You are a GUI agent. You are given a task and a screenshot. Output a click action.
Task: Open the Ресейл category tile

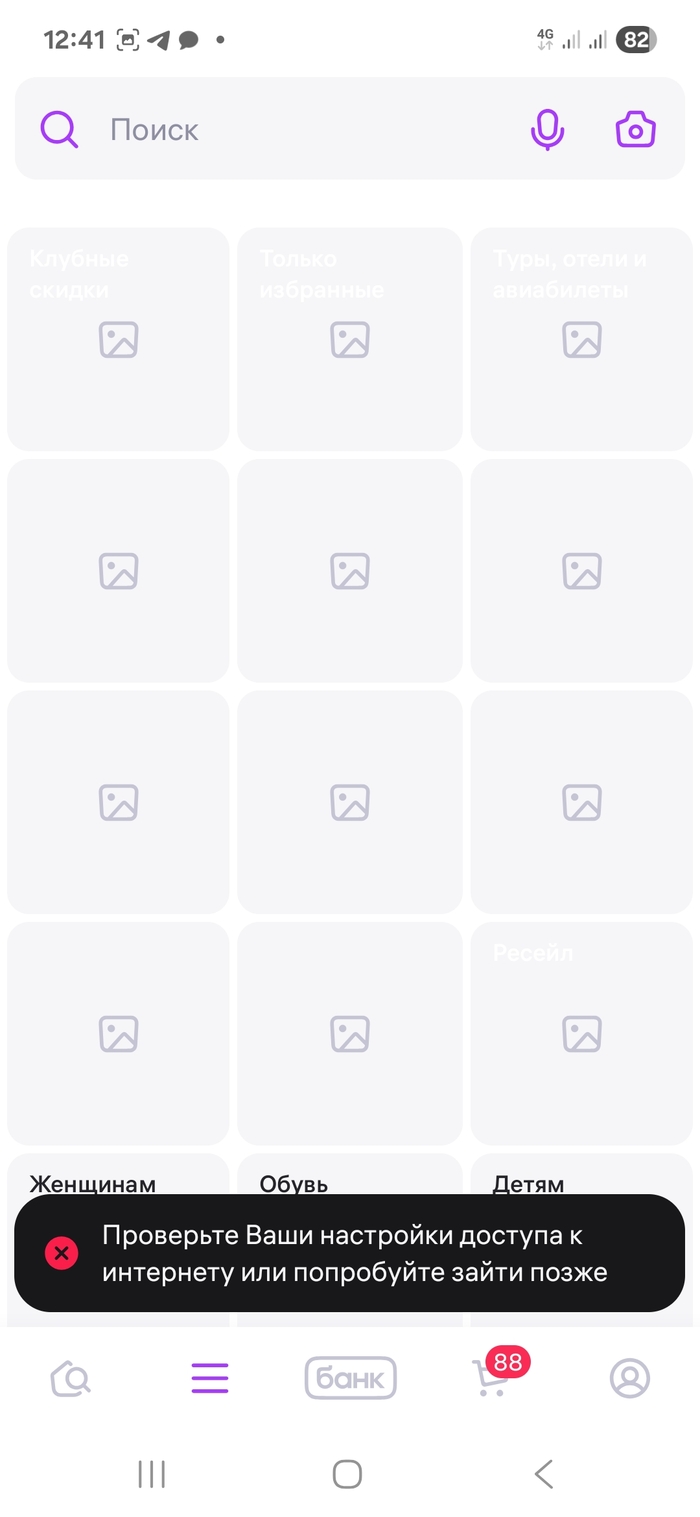(581, 1032)
